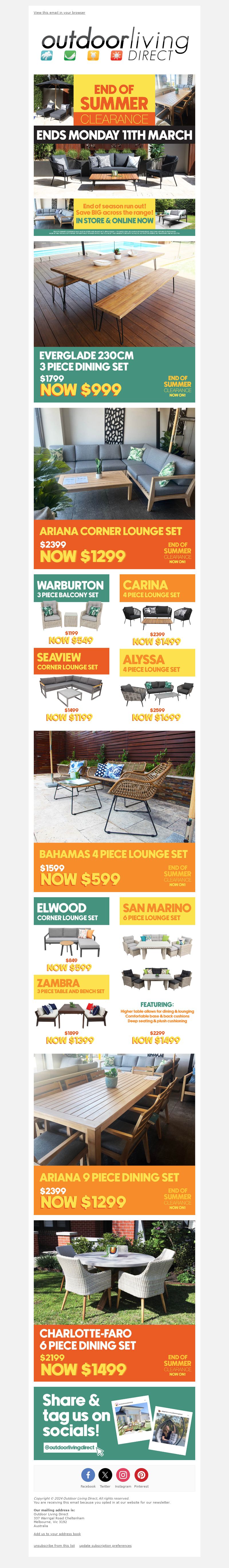This screenshot has height=1568, width=229.
Task: Open 'View this email in your browser' link
Action: pos(59,12)
